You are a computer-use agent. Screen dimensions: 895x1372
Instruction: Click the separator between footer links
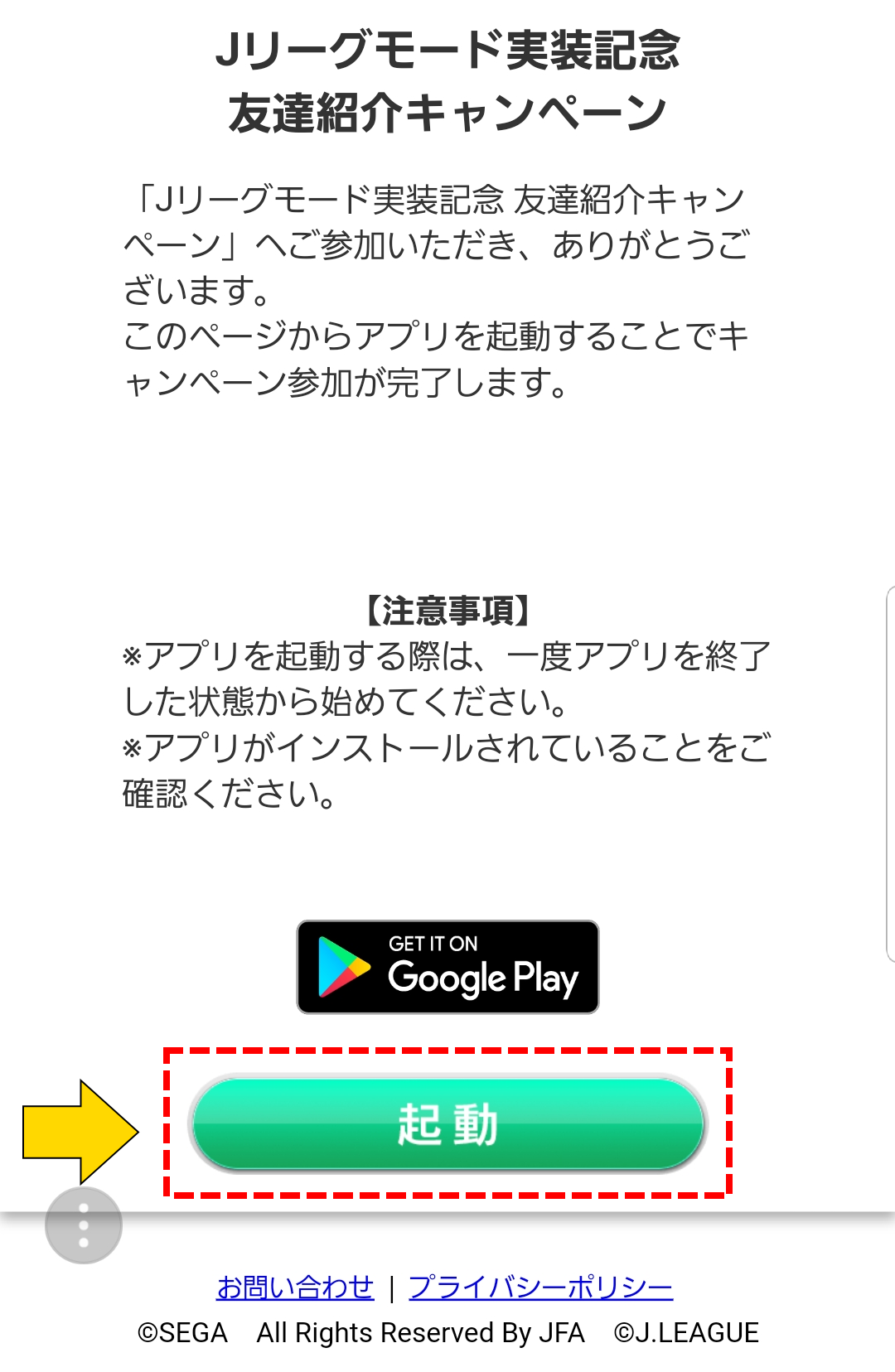tap(392, 1288)
